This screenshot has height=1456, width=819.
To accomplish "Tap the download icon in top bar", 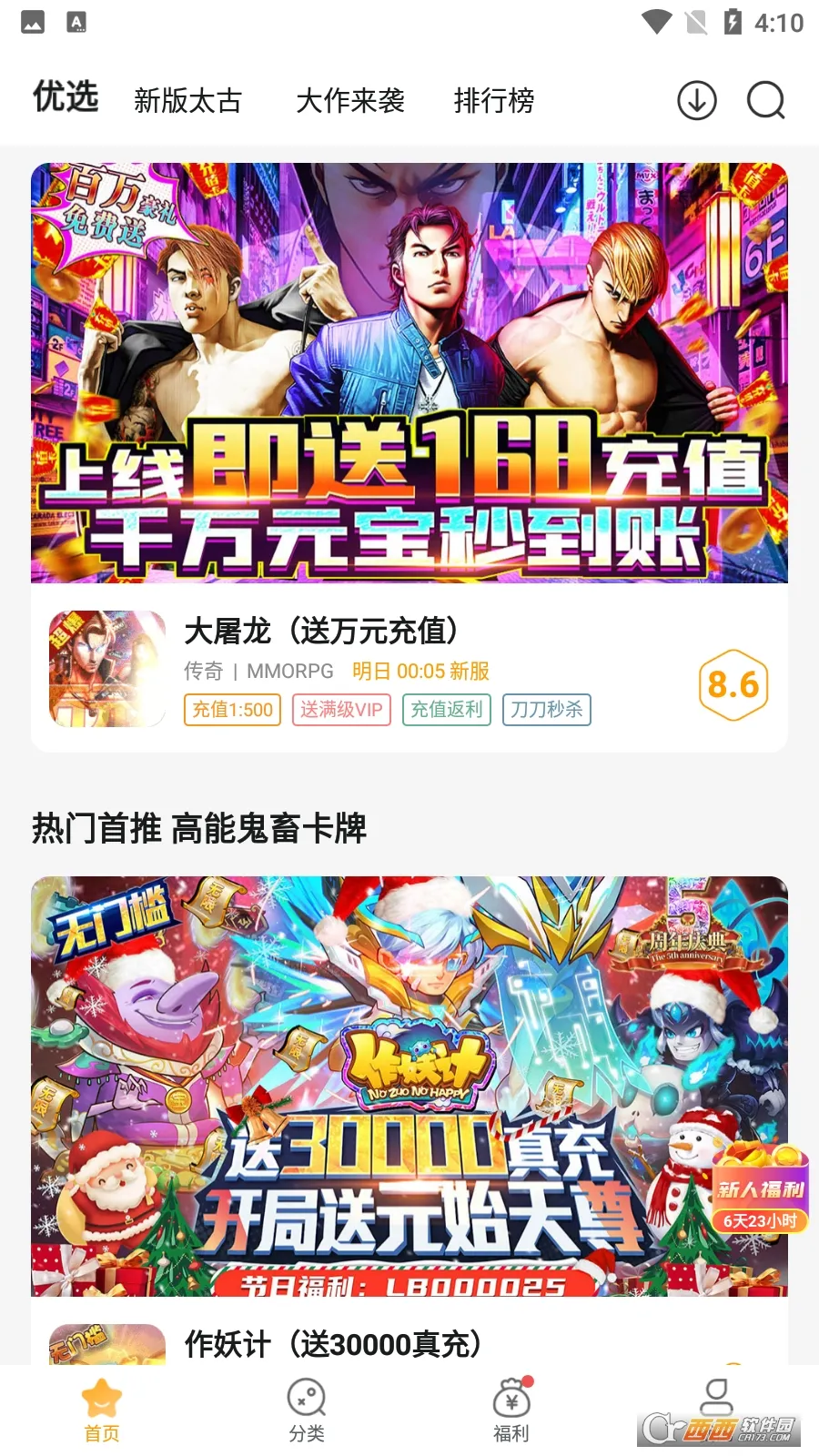I will (695, 100).
